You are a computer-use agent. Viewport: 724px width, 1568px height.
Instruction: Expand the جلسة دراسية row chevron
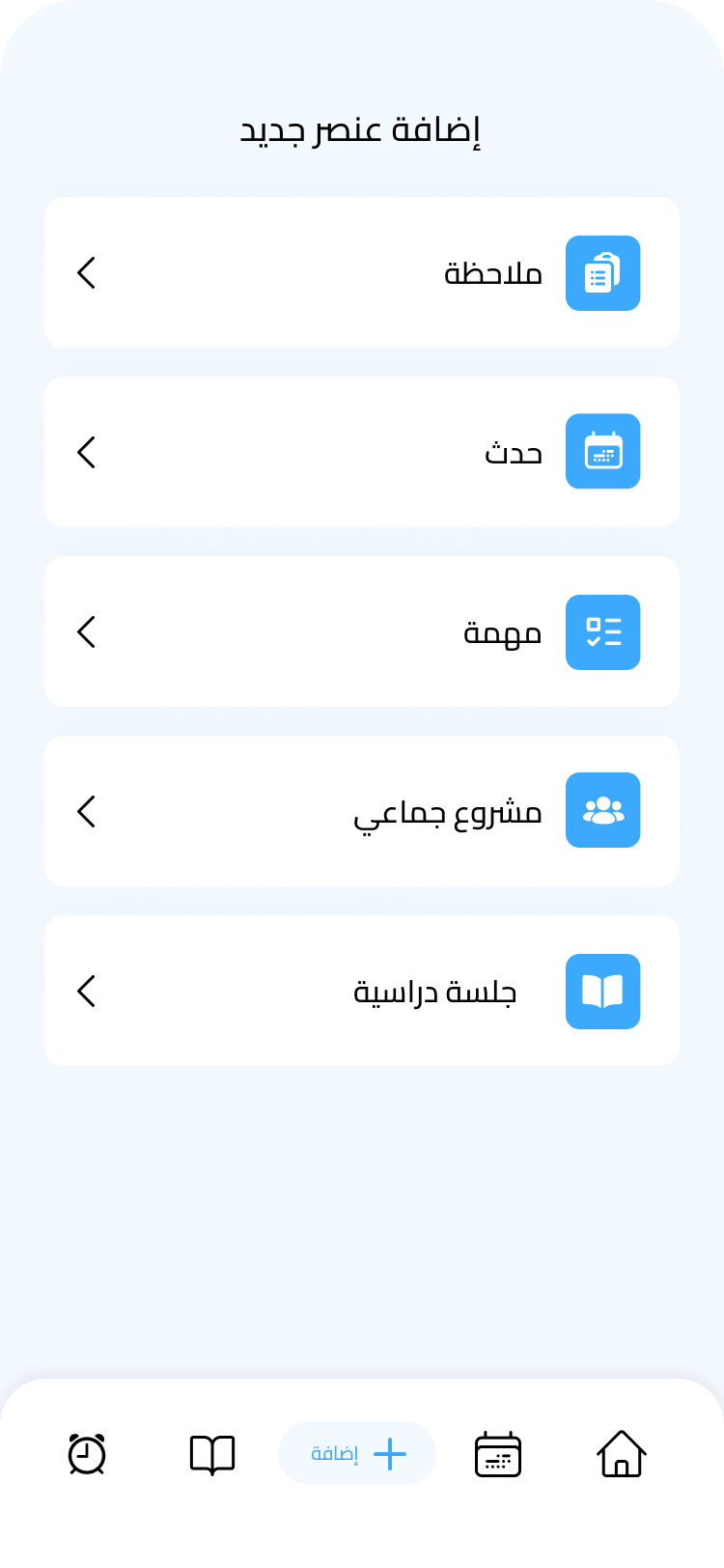click(86, 991)
